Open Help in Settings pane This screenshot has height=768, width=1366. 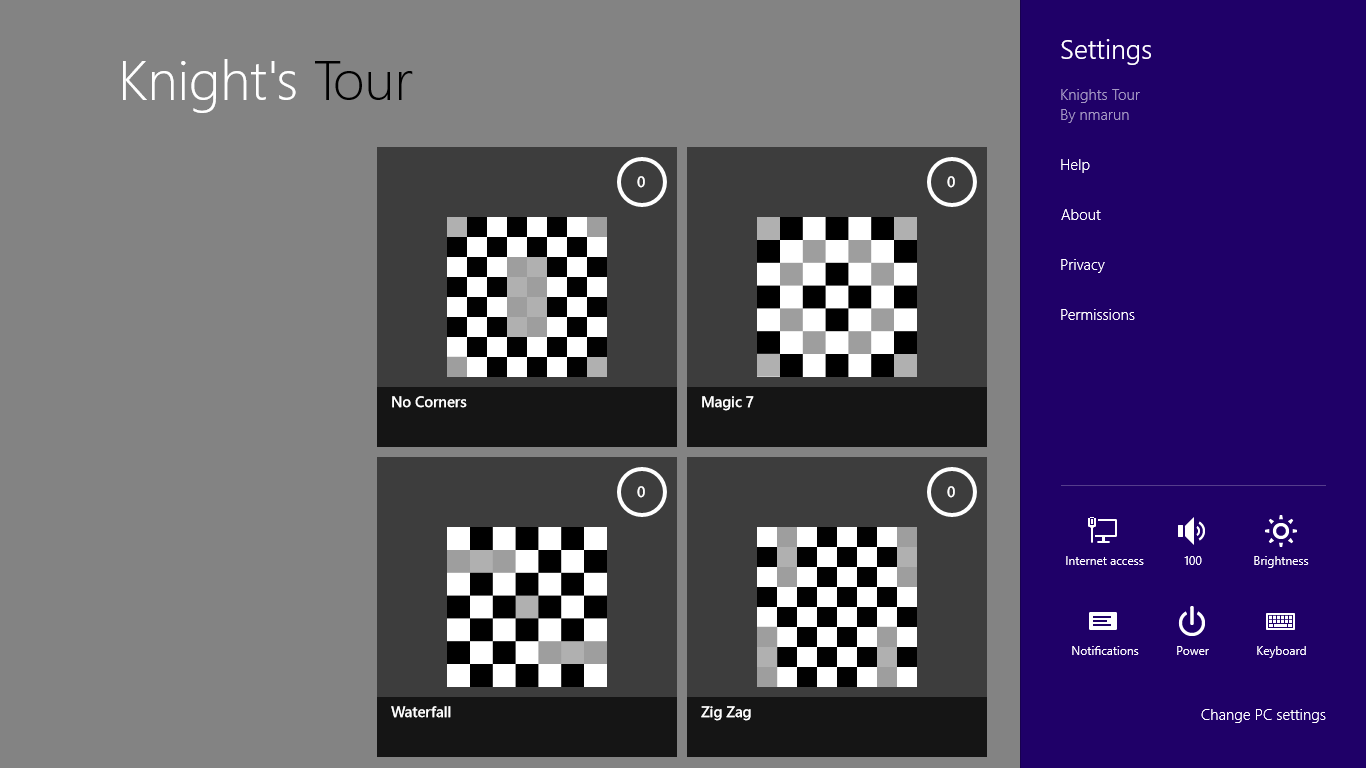(1075, 165)
